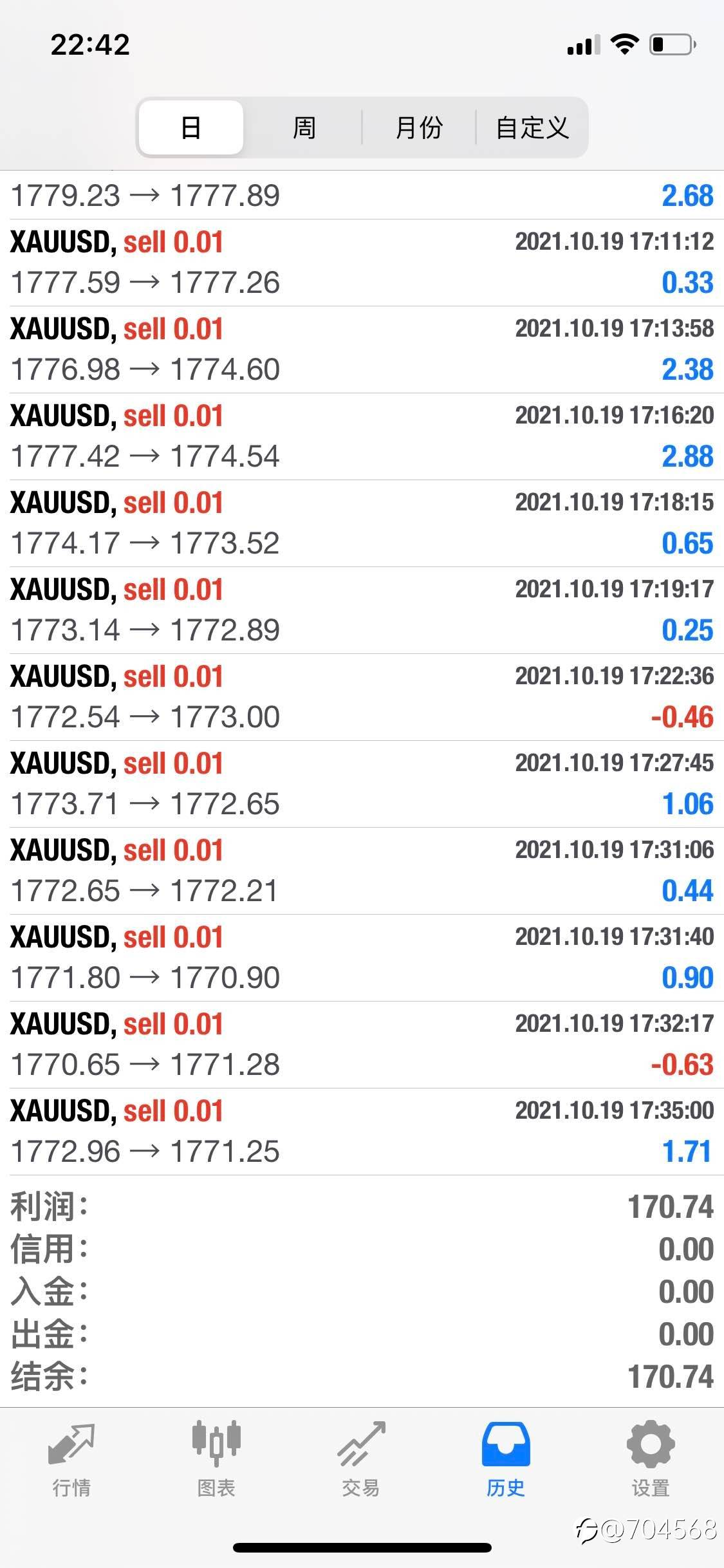
Task: Open the trade closed at 17:27:45
Action: pyautogui.click(x=362, y=784)
